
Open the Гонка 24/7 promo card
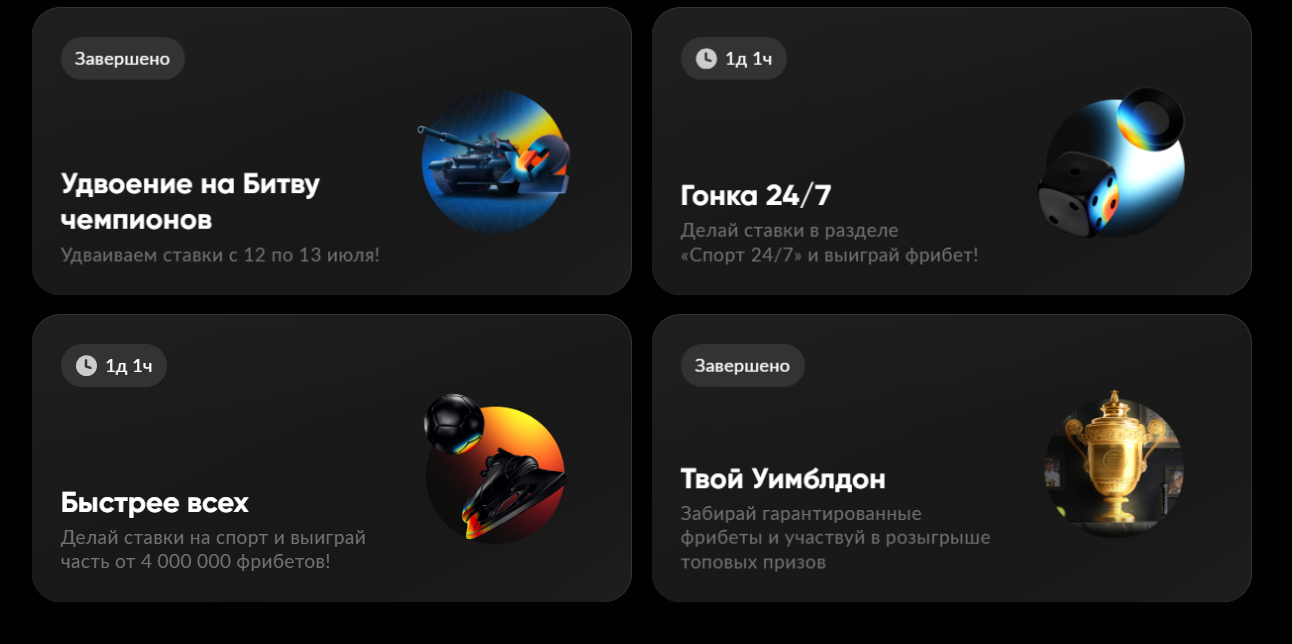tap(951, 151)
